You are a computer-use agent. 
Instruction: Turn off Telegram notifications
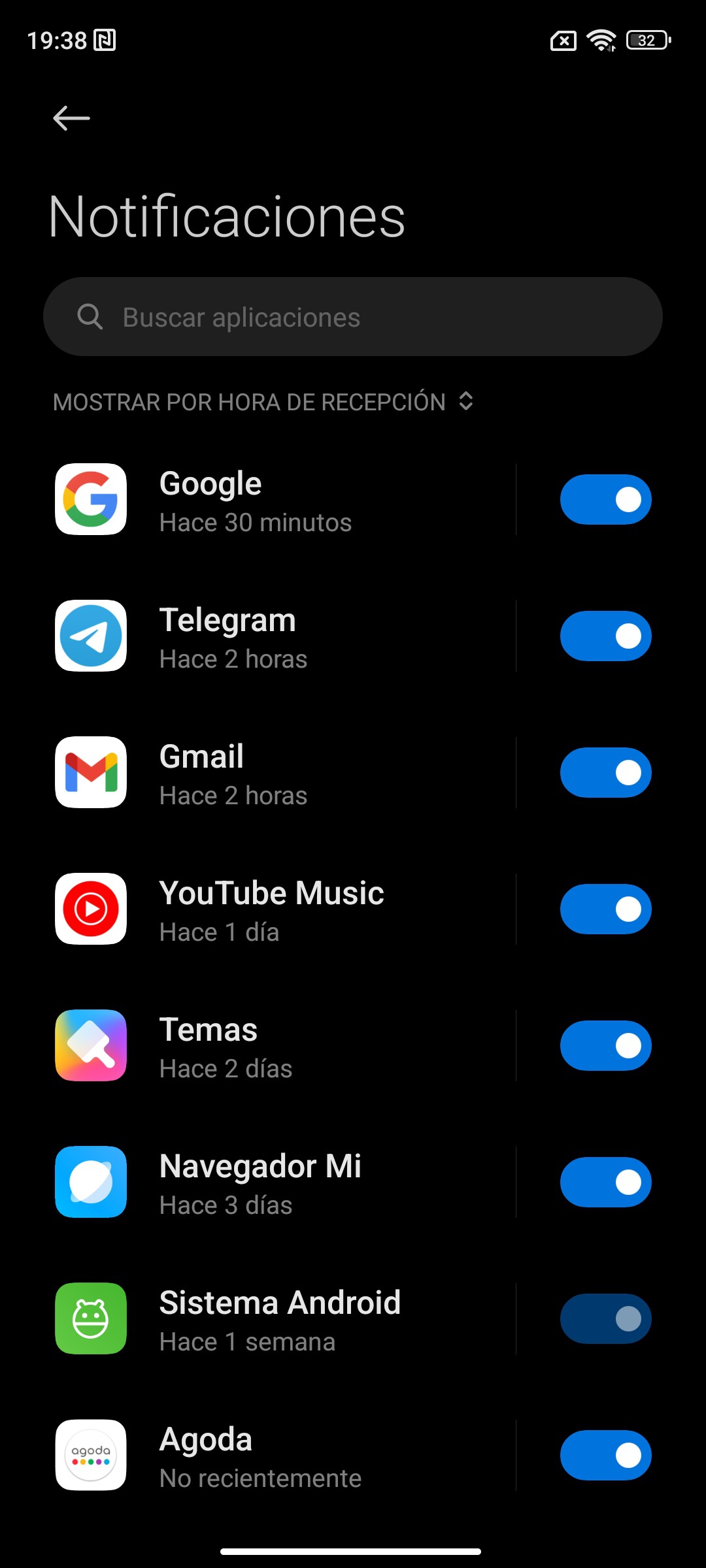605,636
